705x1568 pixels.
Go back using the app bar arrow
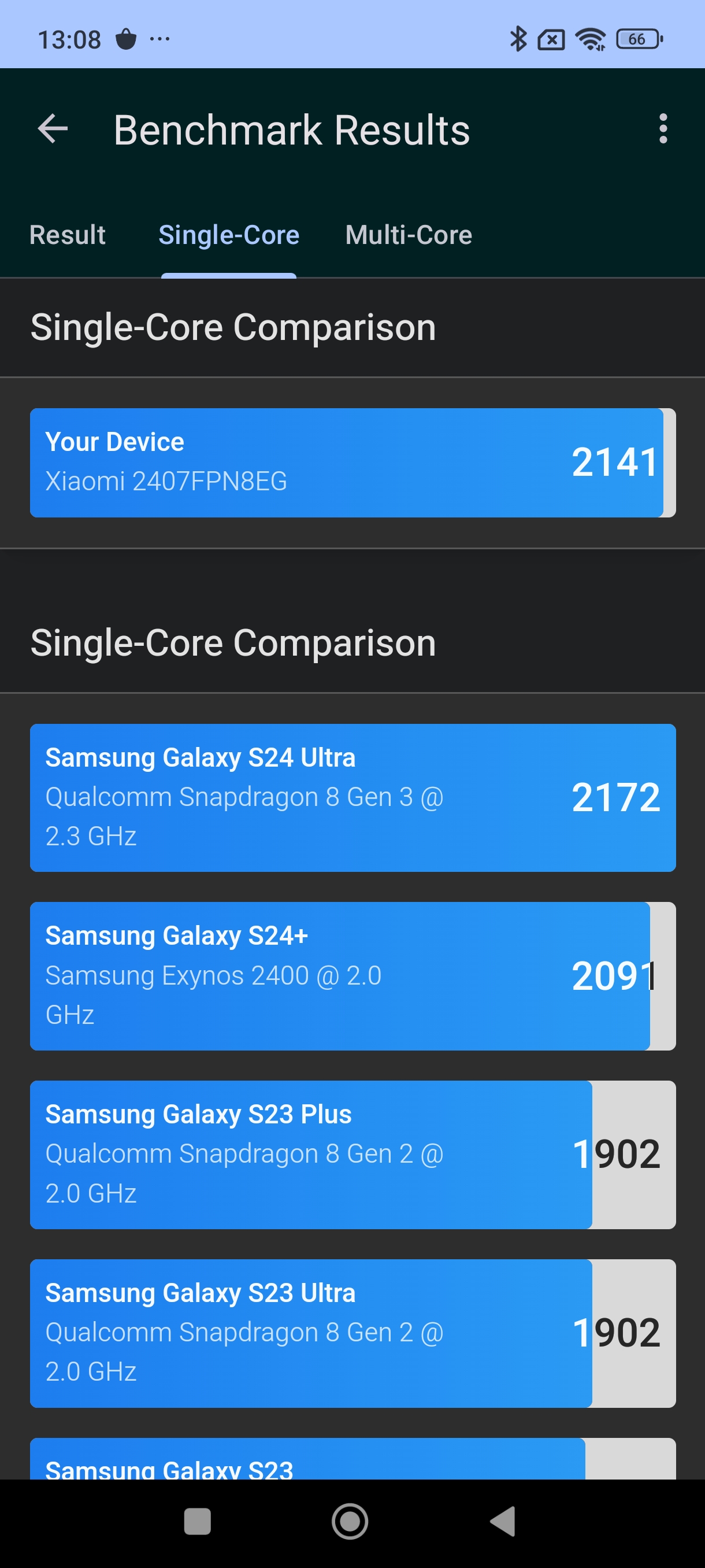pos(53,129)
